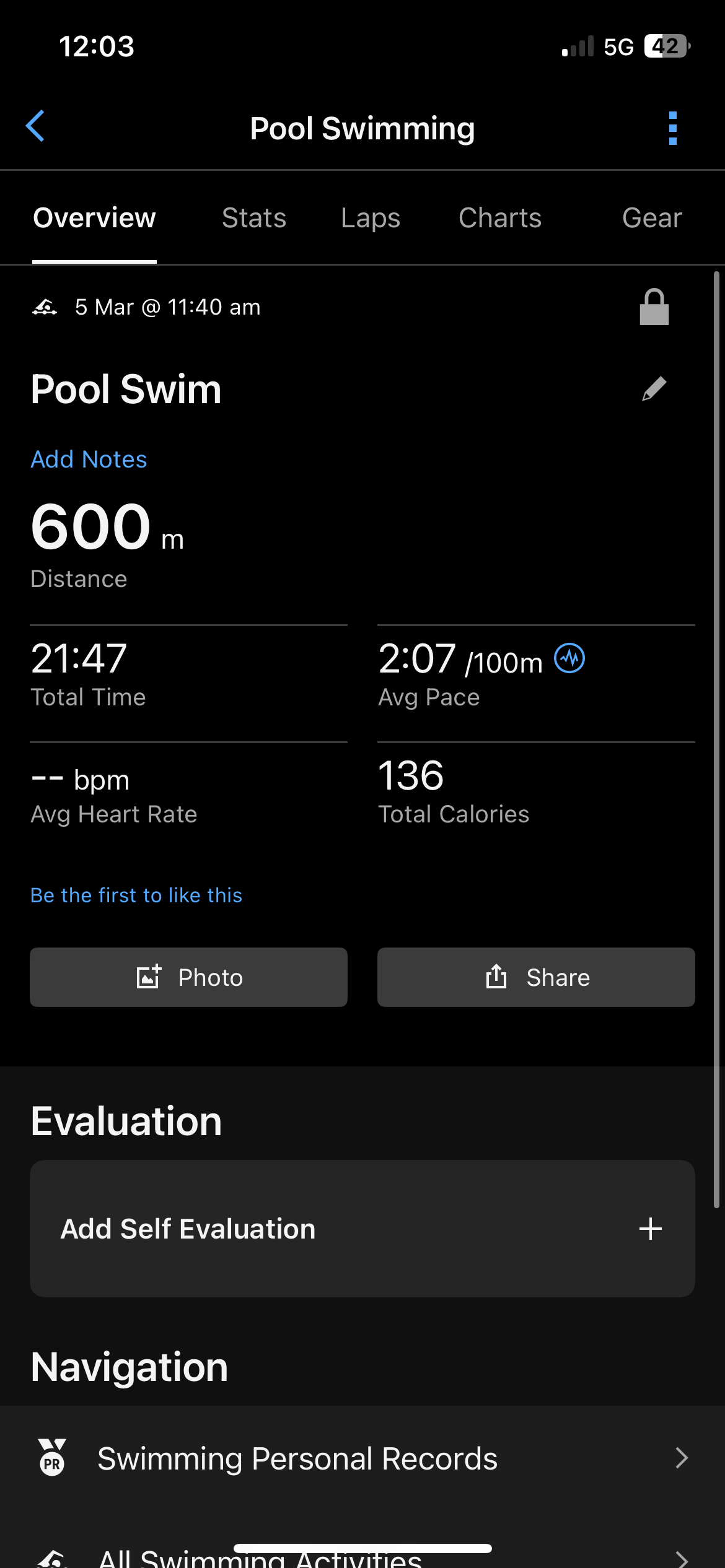Switch to the Stats tab

click(254, 218)
